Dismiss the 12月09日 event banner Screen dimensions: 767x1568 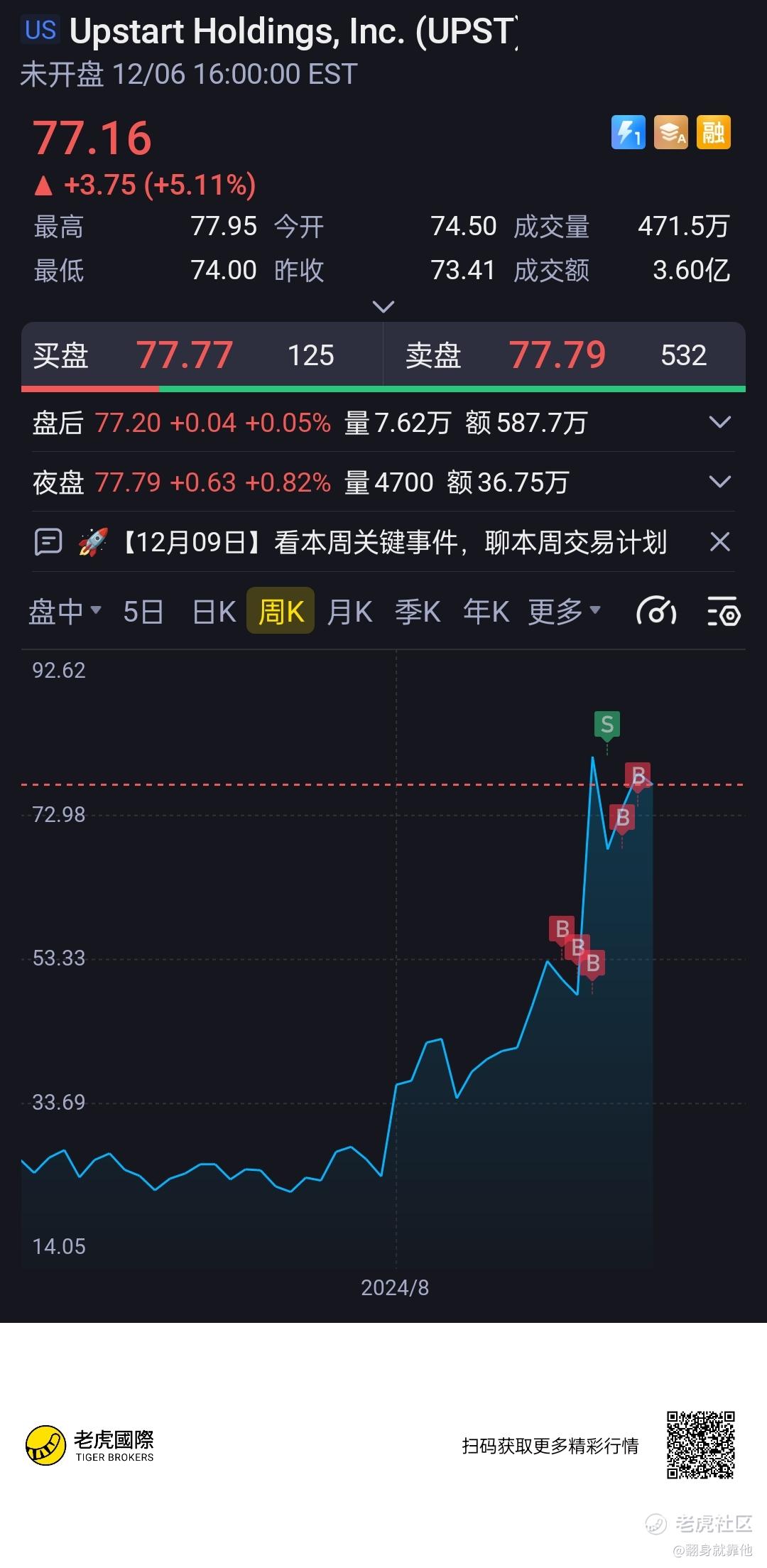[720, 542]
